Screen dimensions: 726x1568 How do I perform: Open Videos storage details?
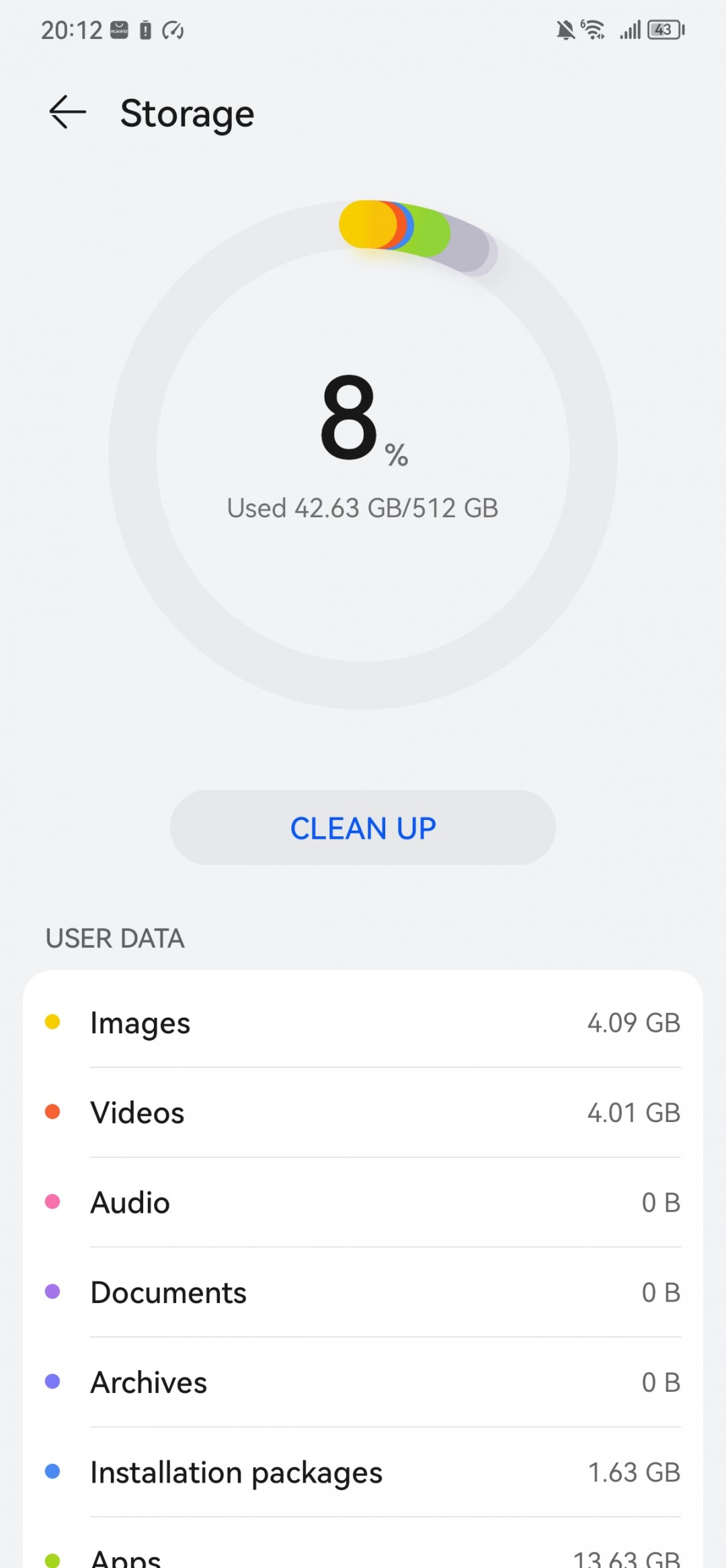click(363, 1113)
